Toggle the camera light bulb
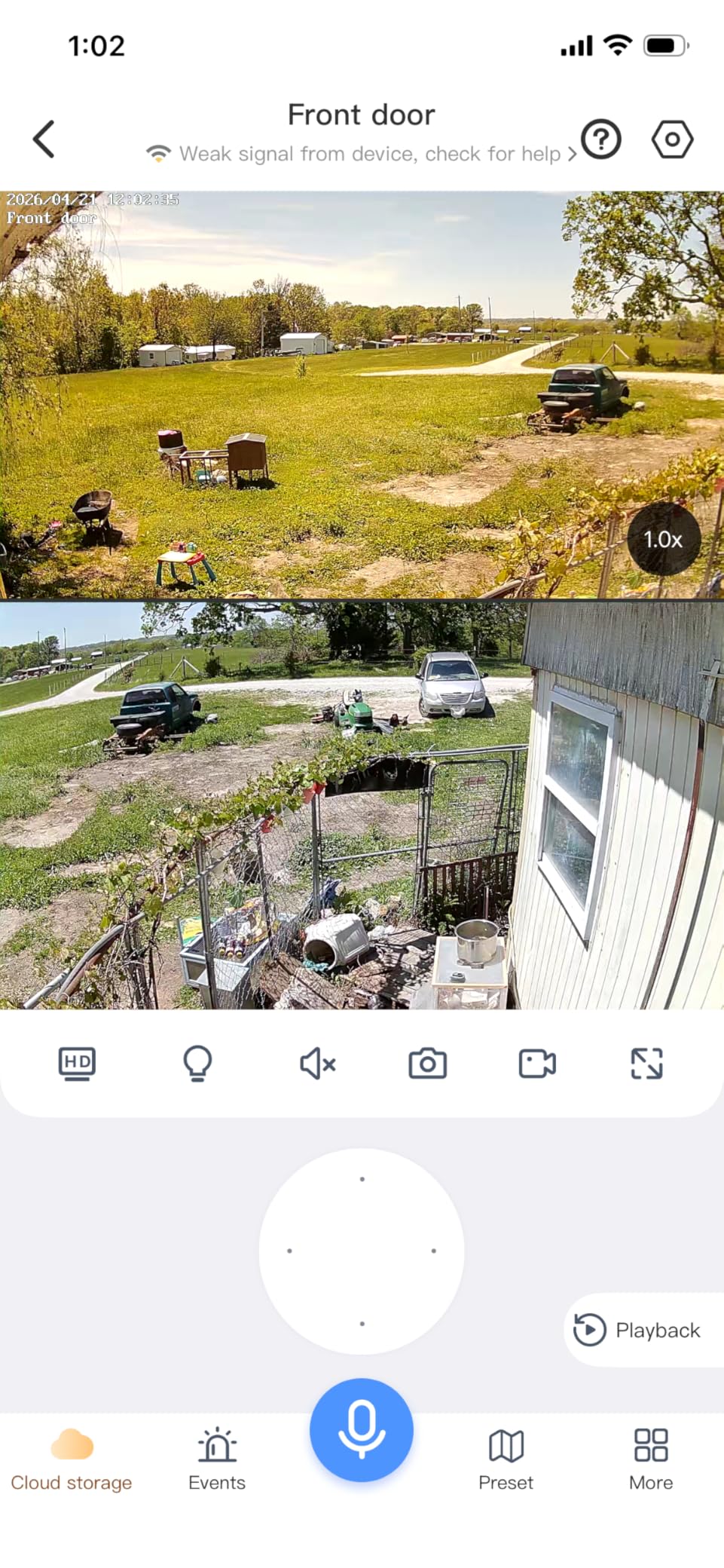The height and width of the screenshot is (1568, 724). click(197, 1064)
